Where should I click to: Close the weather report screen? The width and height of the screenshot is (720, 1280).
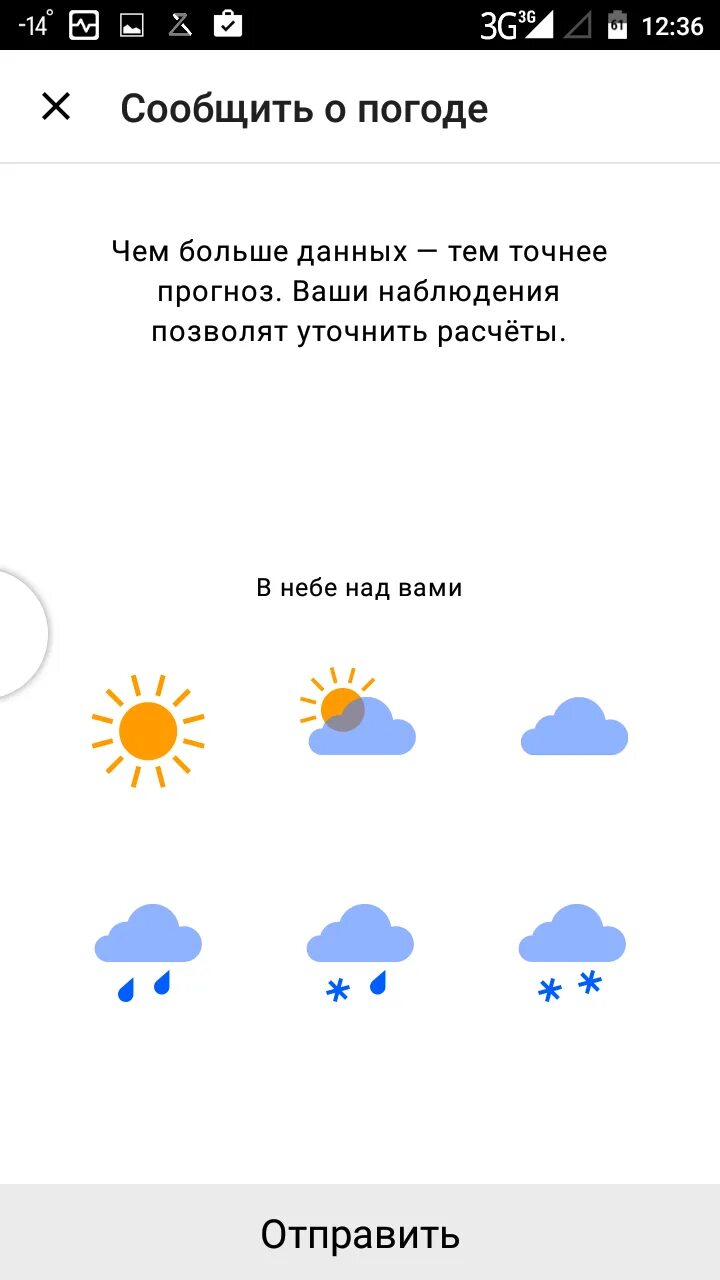point(56,107)
